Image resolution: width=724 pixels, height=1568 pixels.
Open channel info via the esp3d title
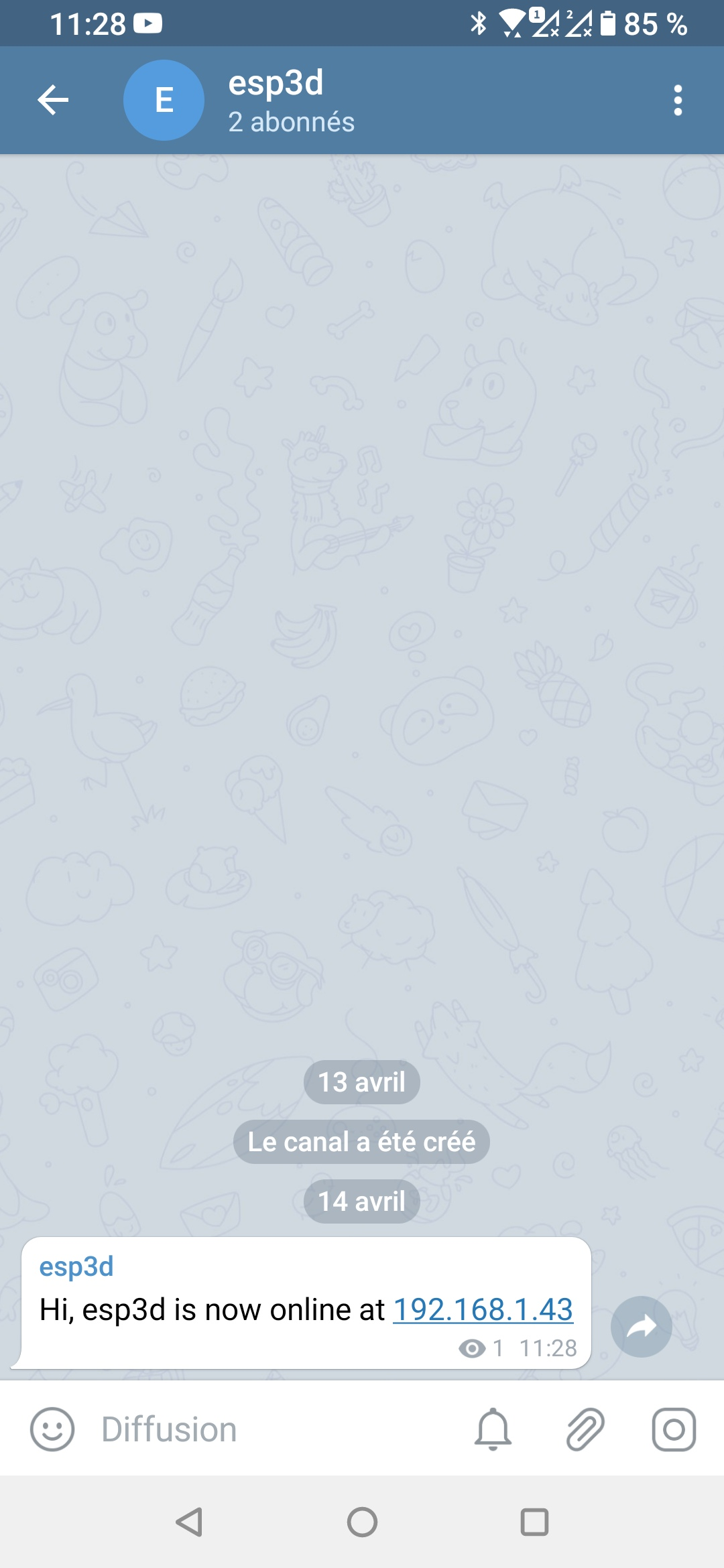click(x=276, y=84)
